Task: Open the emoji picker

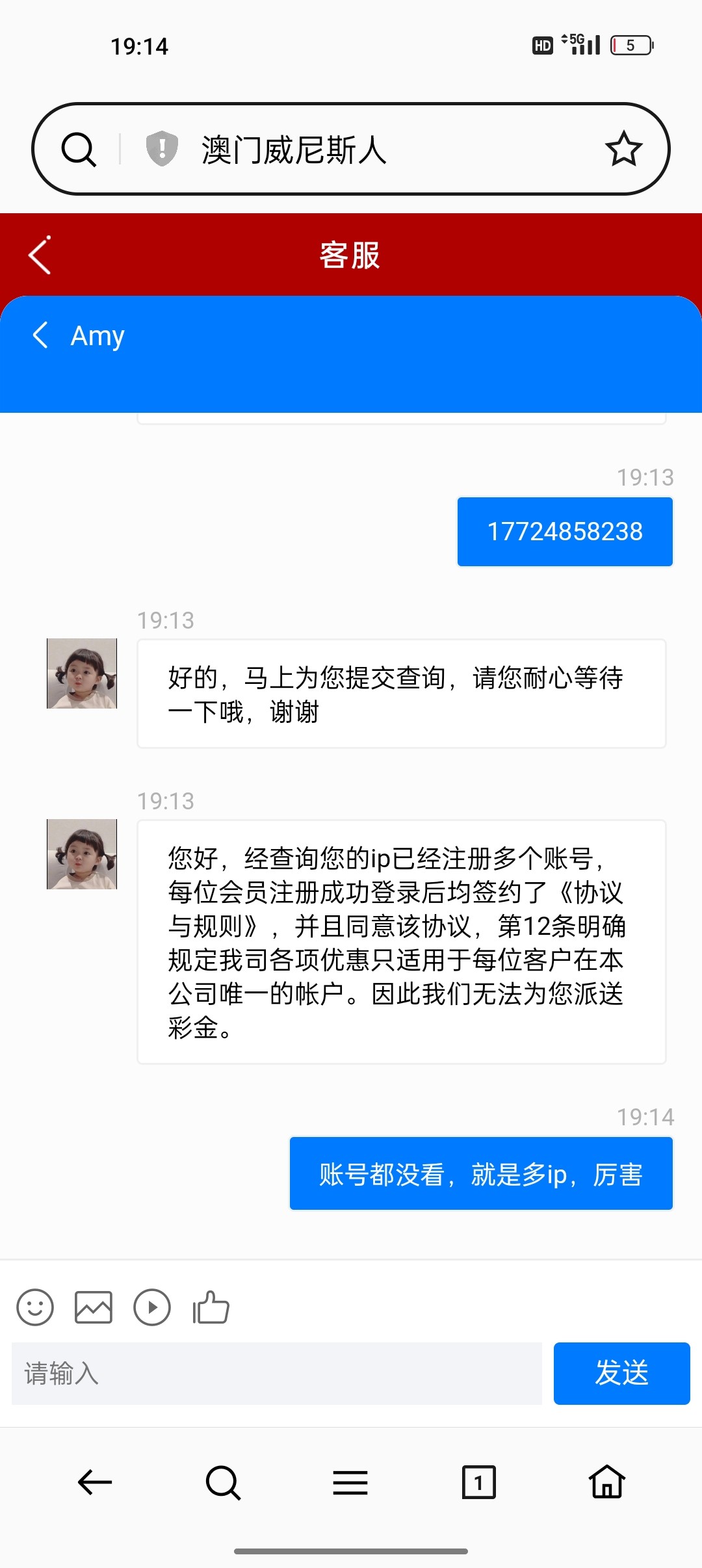Action: (35, 1307)
